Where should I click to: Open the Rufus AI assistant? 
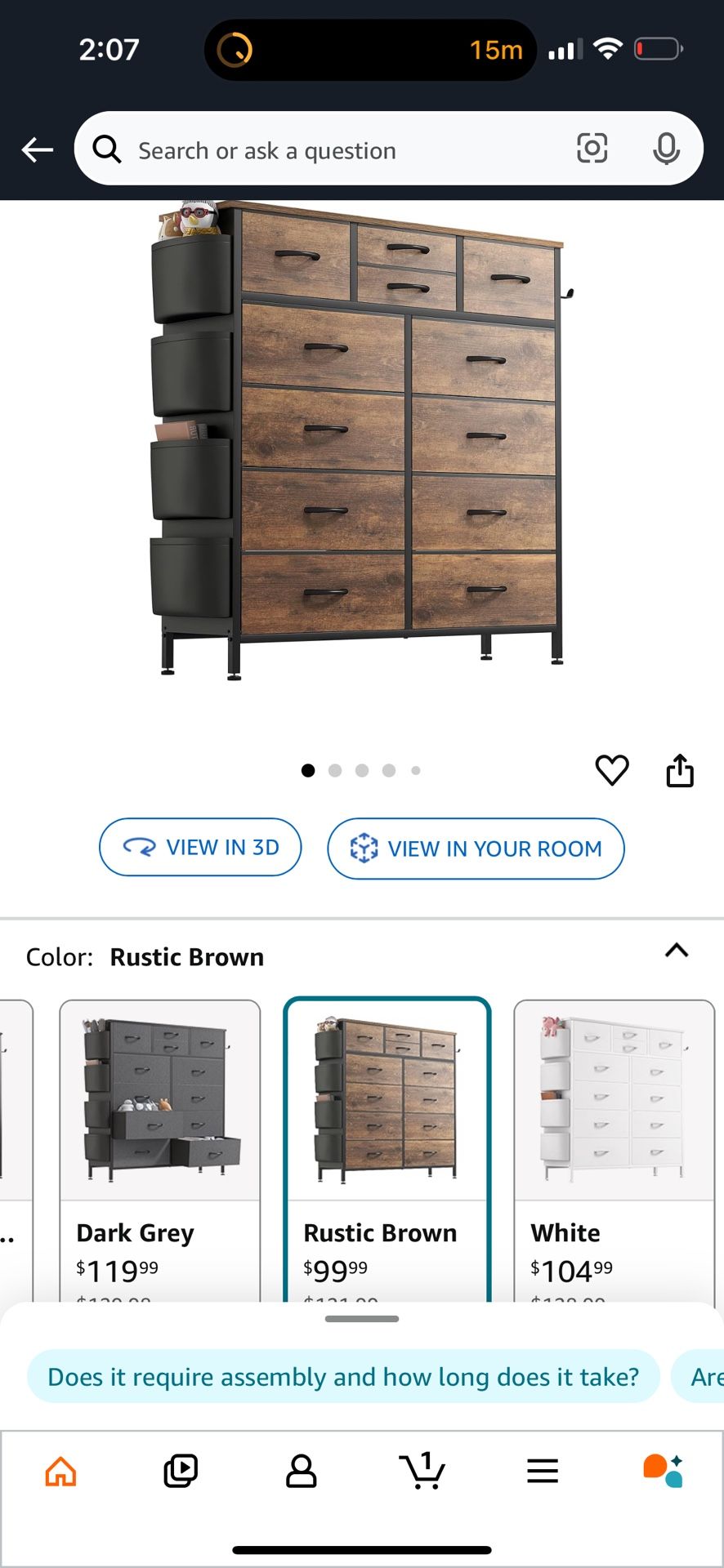[663, 1472]
